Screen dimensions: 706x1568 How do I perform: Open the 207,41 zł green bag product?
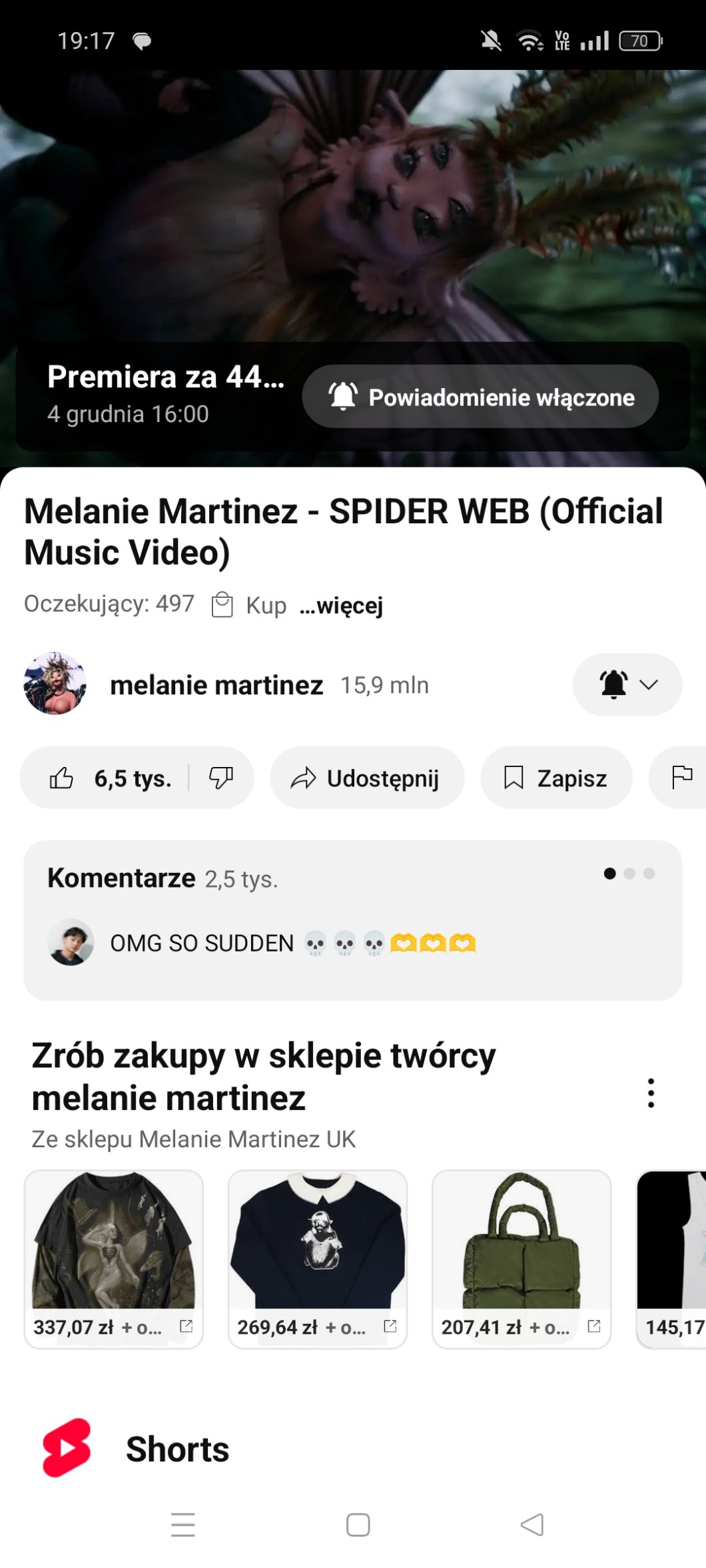[x=521, y=1258]
